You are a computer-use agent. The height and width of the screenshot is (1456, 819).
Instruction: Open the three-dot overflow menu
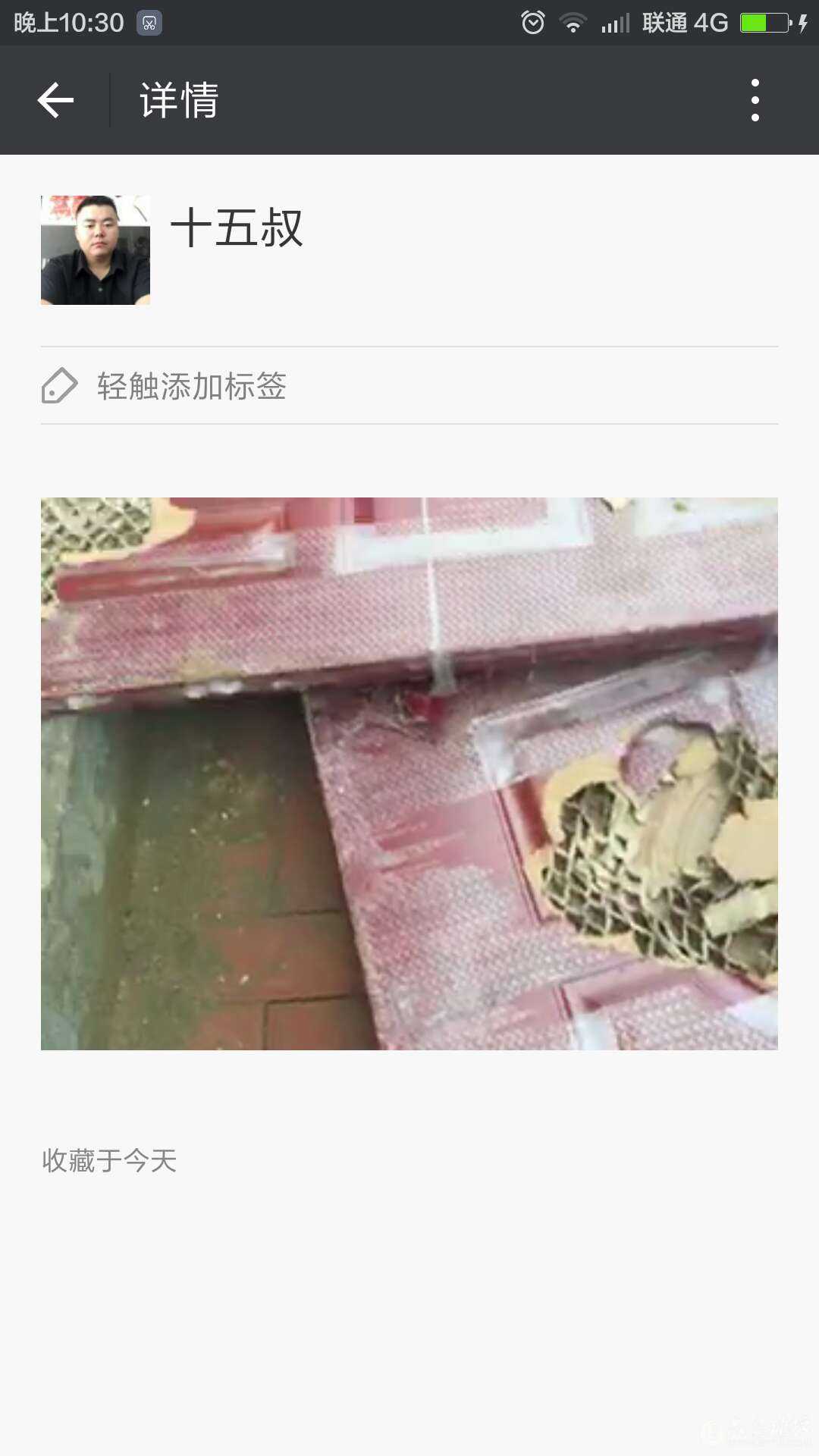click(x=755, y=100)
